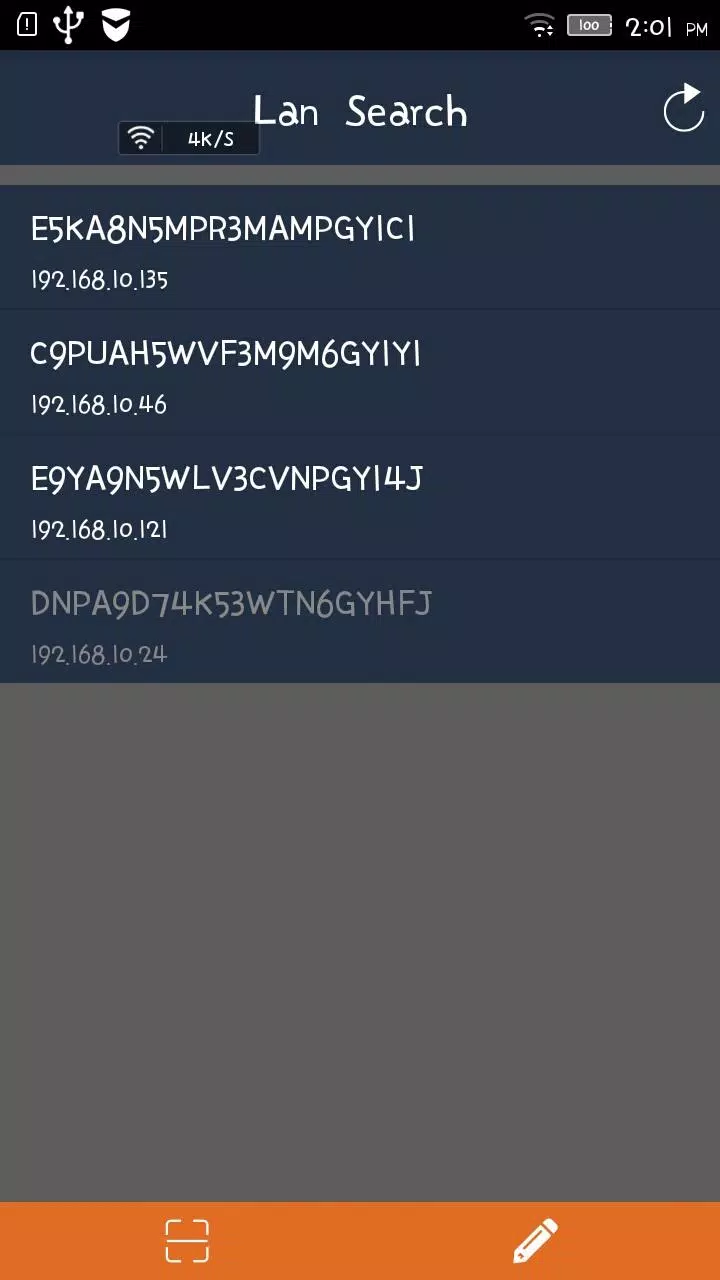Tap IP address 192.168.10.121

(x=99, y=530)
